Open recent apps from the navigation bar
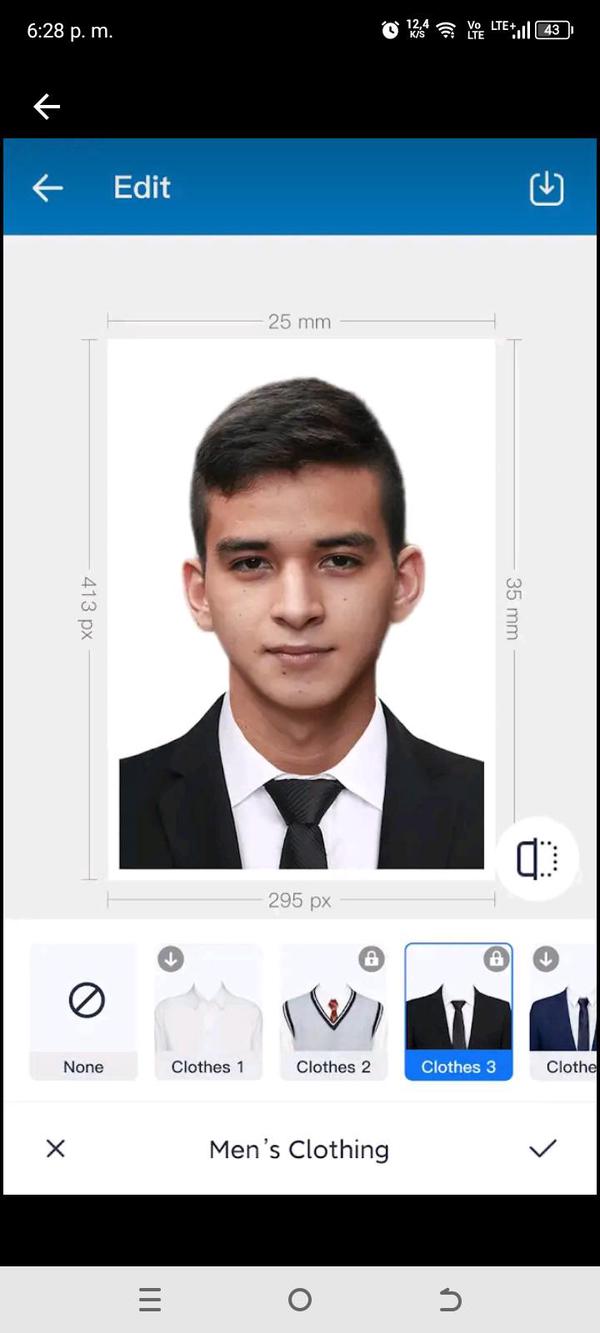The height and width of the screenshot is (1333, 600). [150, 1299]
